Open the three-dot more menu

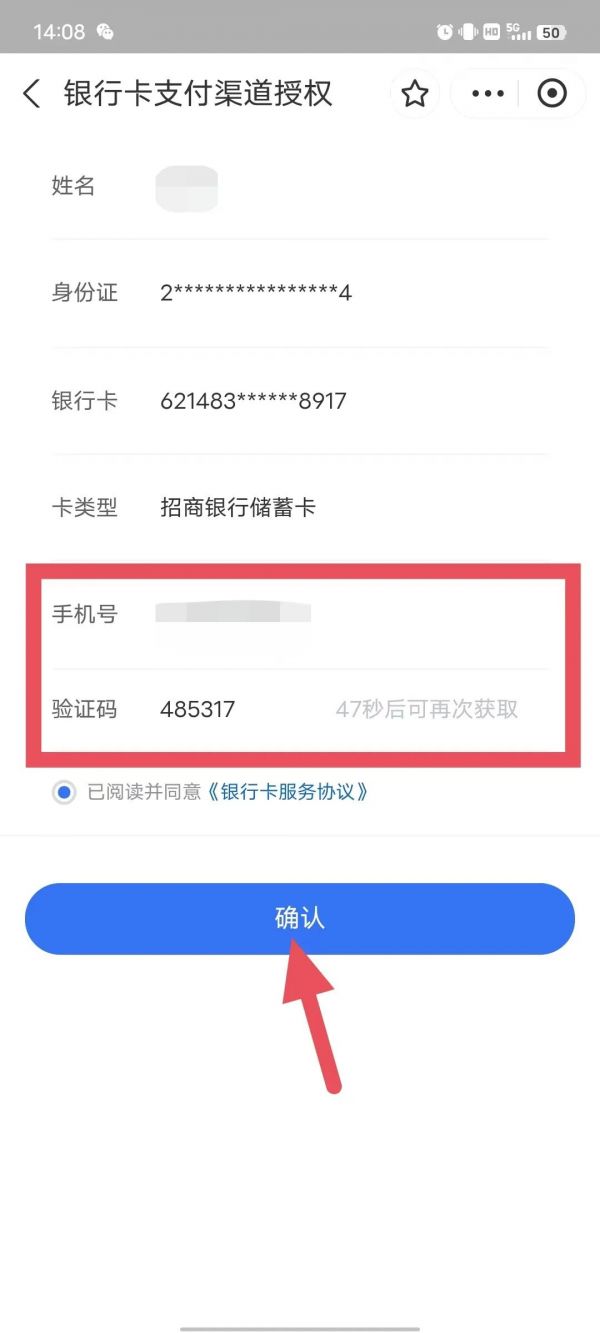(488, 94)
